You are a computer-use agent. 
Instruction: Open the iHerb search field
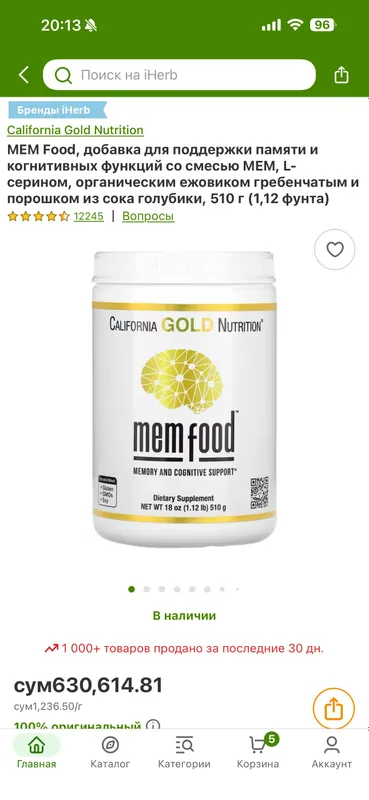(179, 75)
